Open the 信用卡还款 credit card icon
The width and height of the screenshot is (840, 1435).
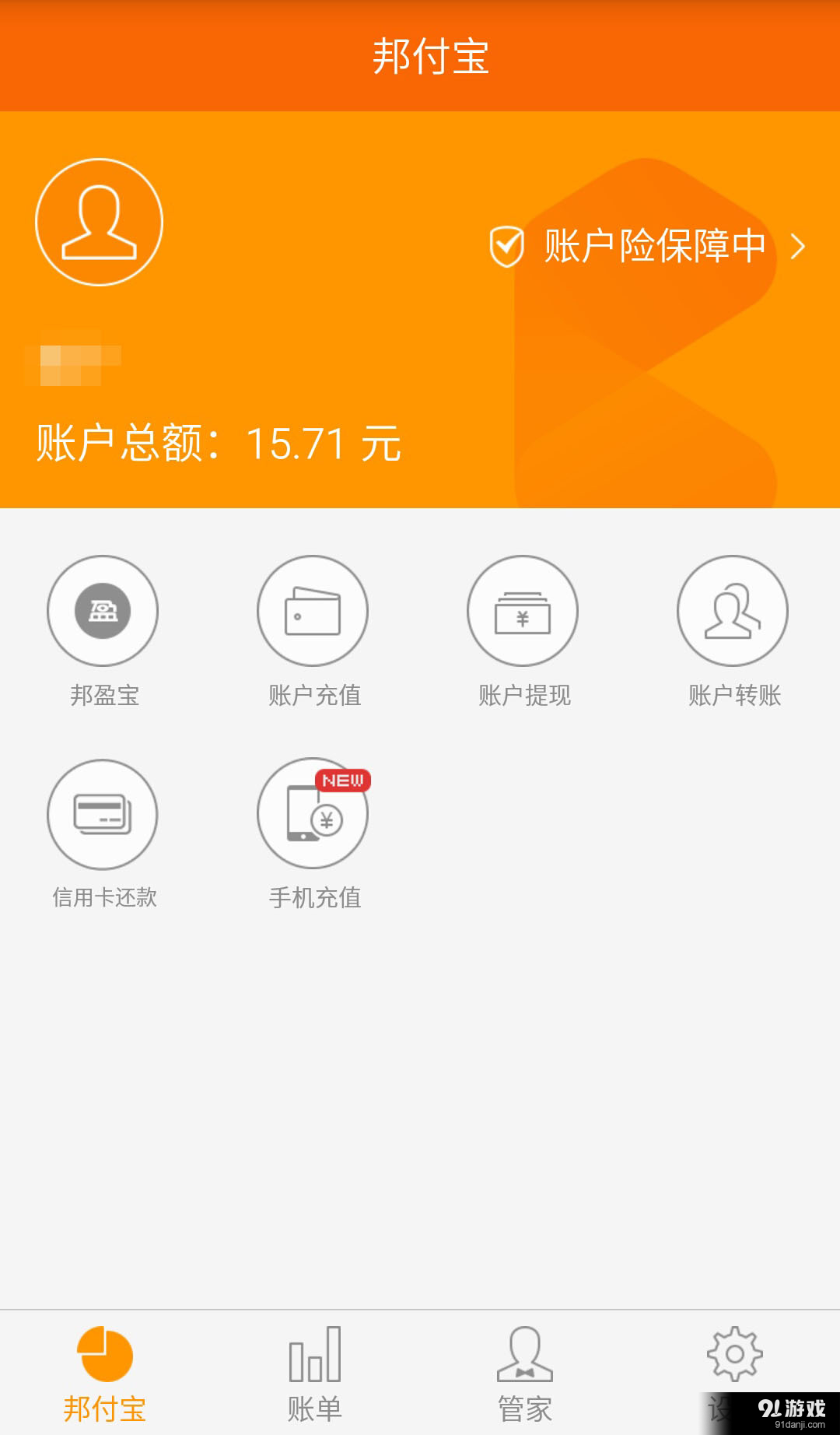[x=103, y=814]
